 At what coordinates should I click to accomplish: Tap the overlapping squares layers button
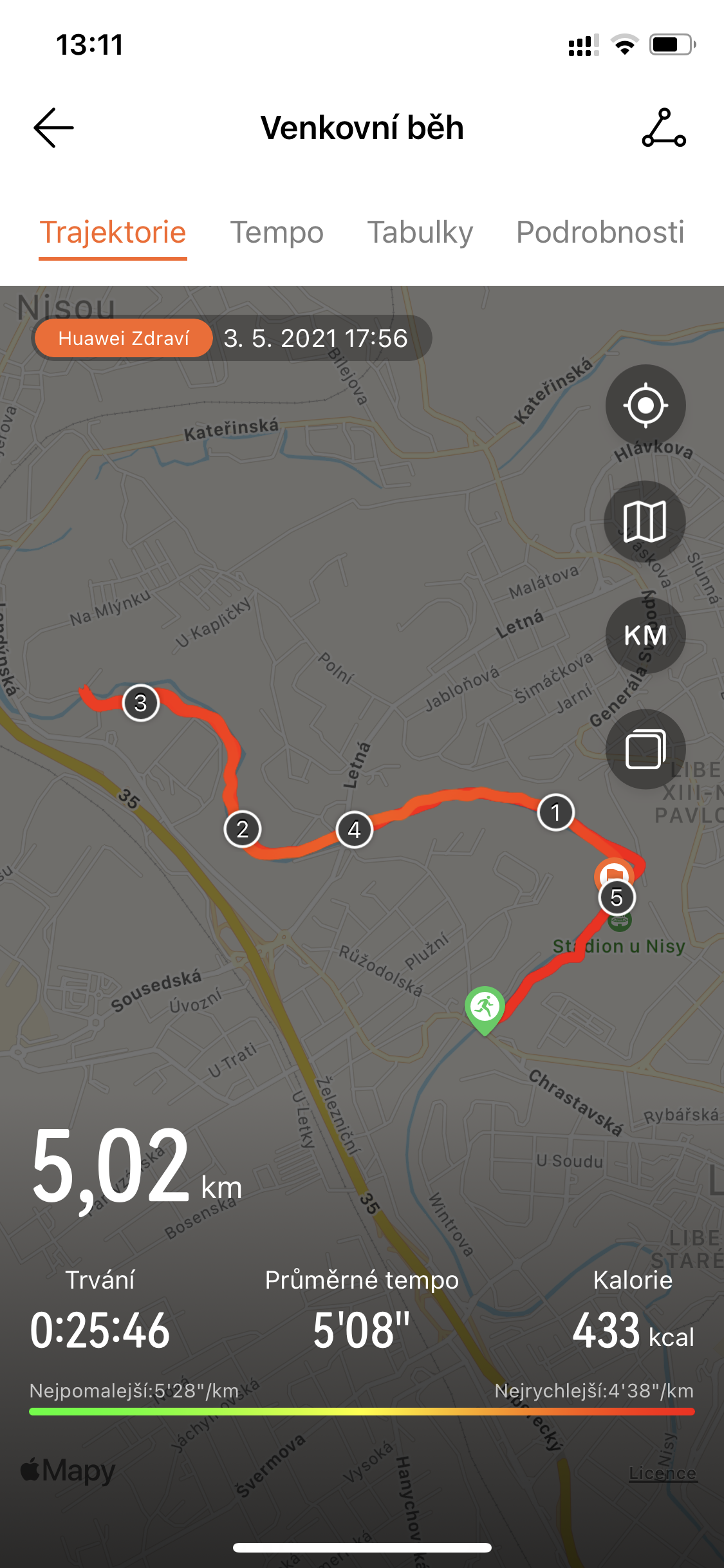pos(645,749)
